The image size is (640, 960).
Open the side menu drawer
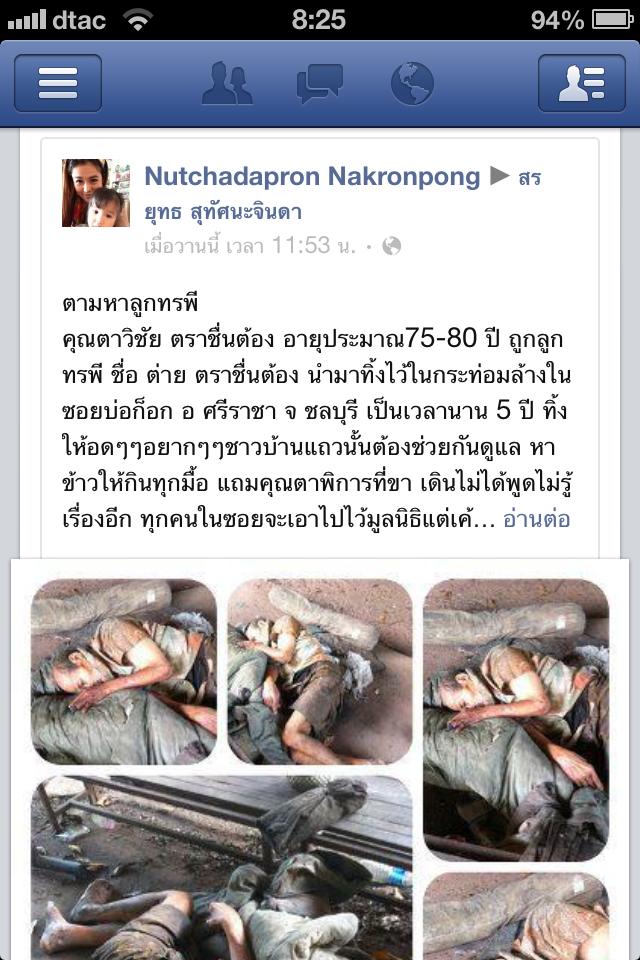pyautogui.click(x=57, y=83)
